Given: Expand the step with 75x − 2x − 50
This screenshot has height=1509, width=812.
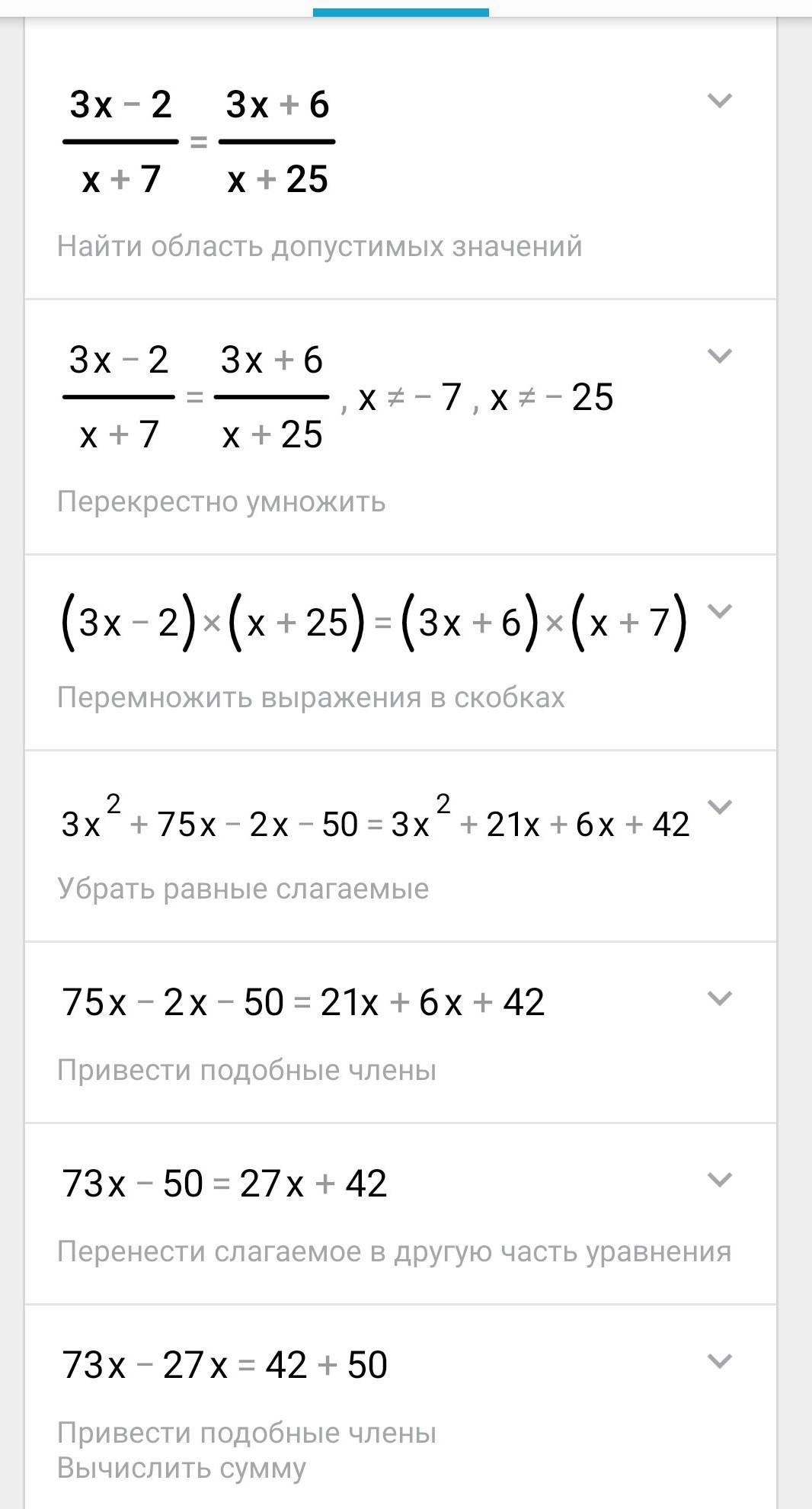Looking at the screenshot, I should (x=719, y=998).
